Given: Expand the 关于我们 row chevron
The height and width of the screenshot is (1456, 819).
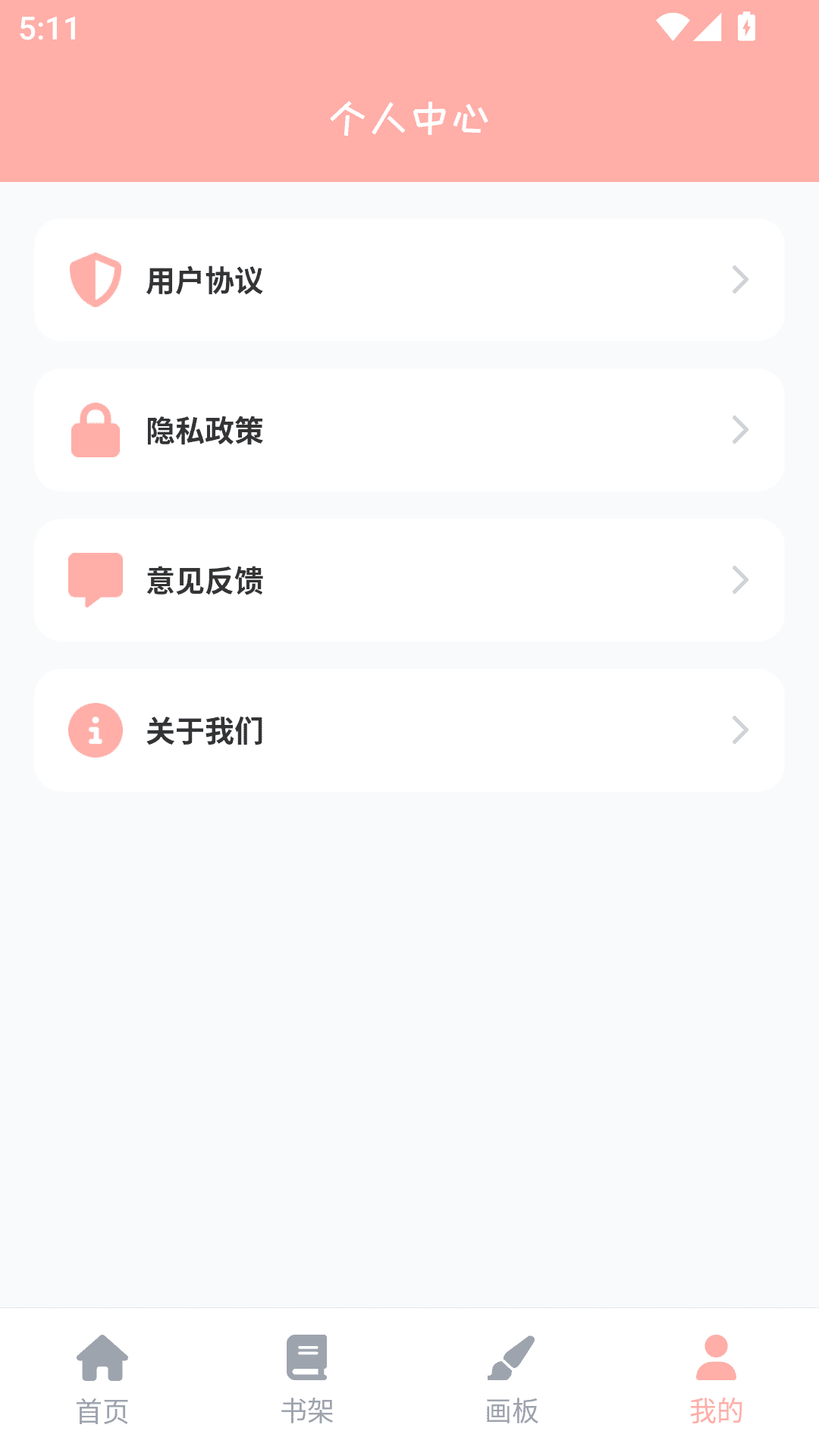Looking at the screenshot, I should [x=741, y=730].
